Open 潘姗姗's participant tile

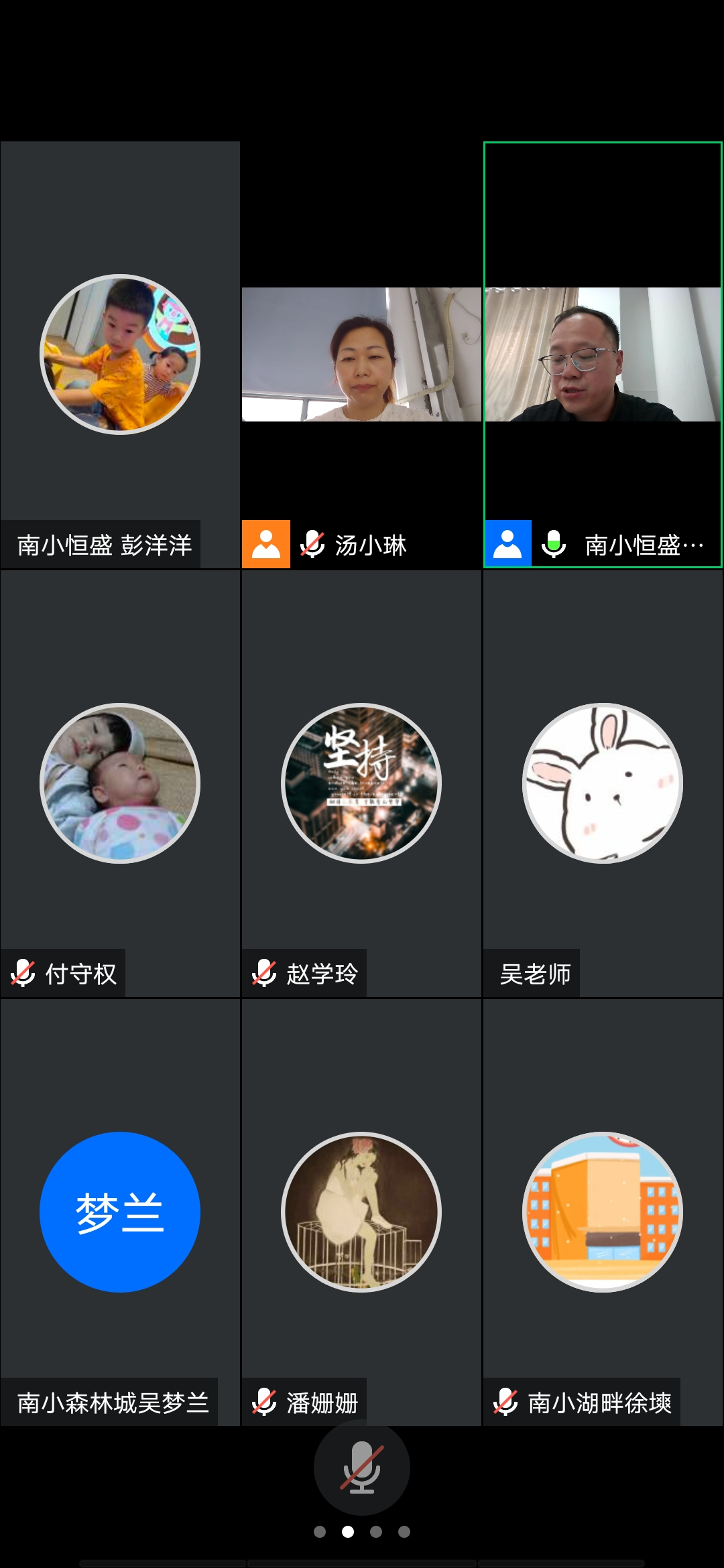[x=361, y=1212]
